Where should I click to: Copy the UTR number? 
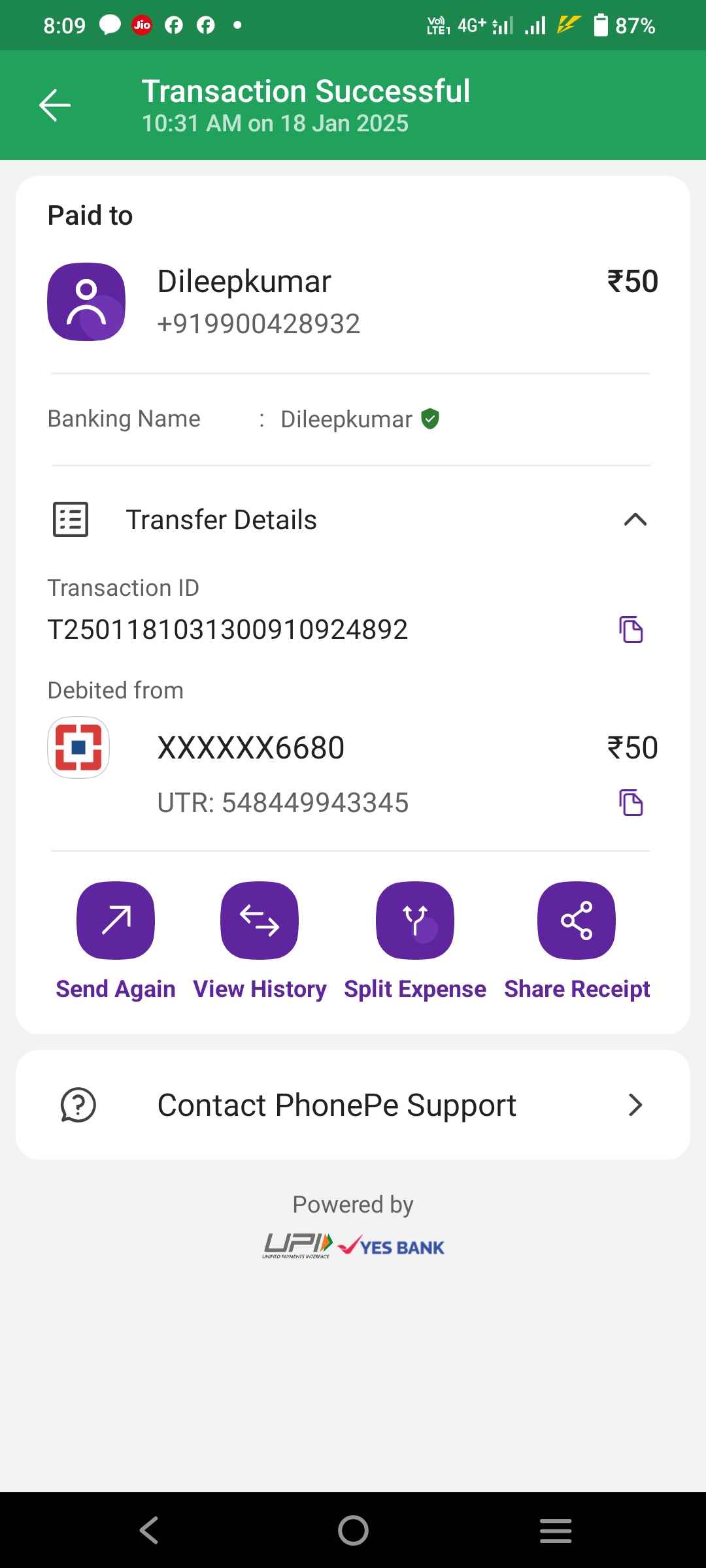631,803
